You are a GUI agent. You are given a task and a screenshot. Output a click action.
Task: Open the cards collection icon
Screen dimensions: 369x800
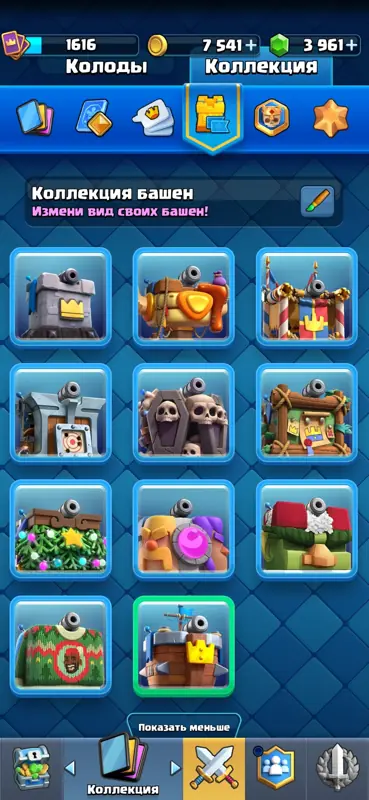pyautogui.click(x=35, y=118)
